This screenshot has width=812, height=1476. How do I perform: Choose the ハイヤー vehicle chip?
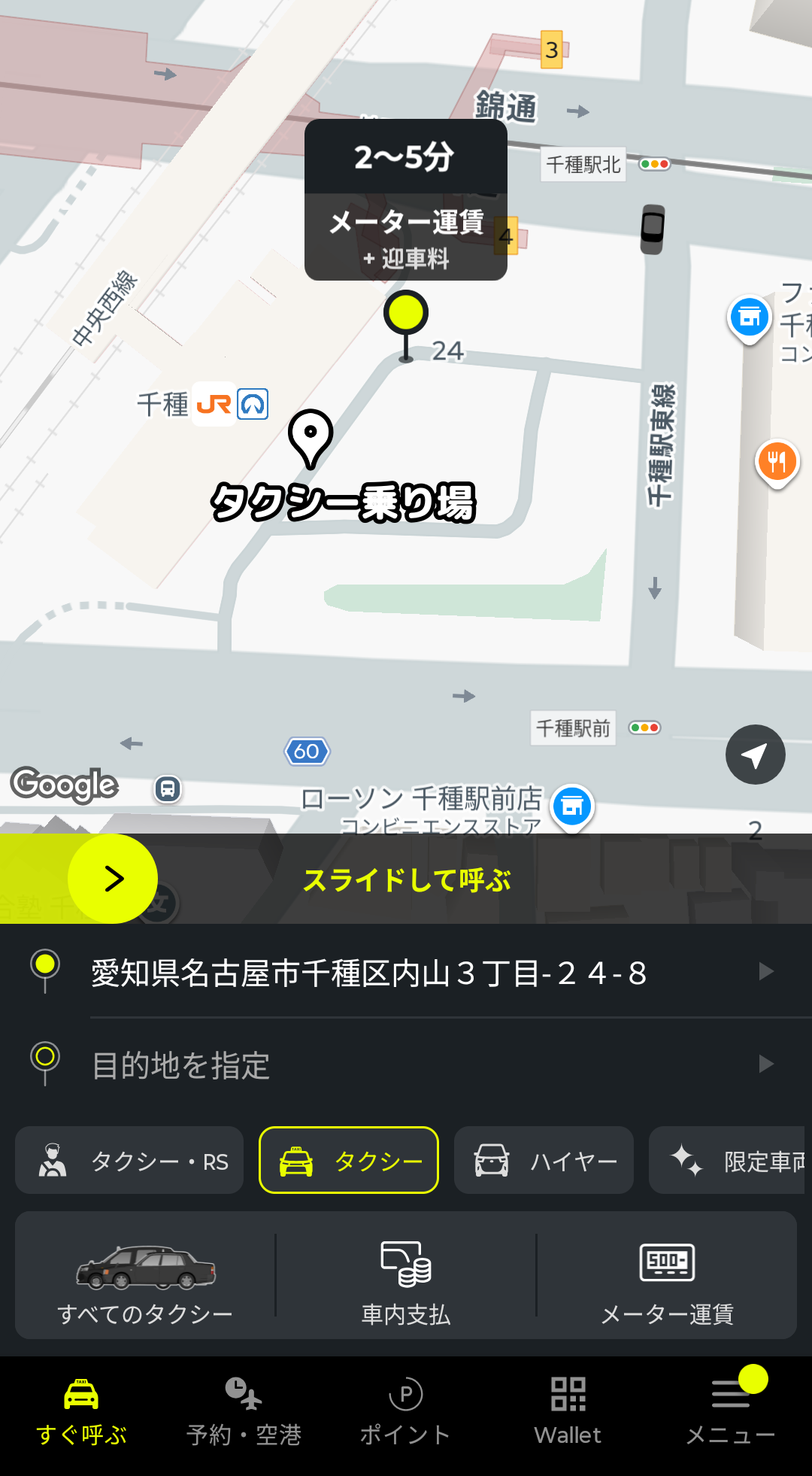tap(544, 1161)
